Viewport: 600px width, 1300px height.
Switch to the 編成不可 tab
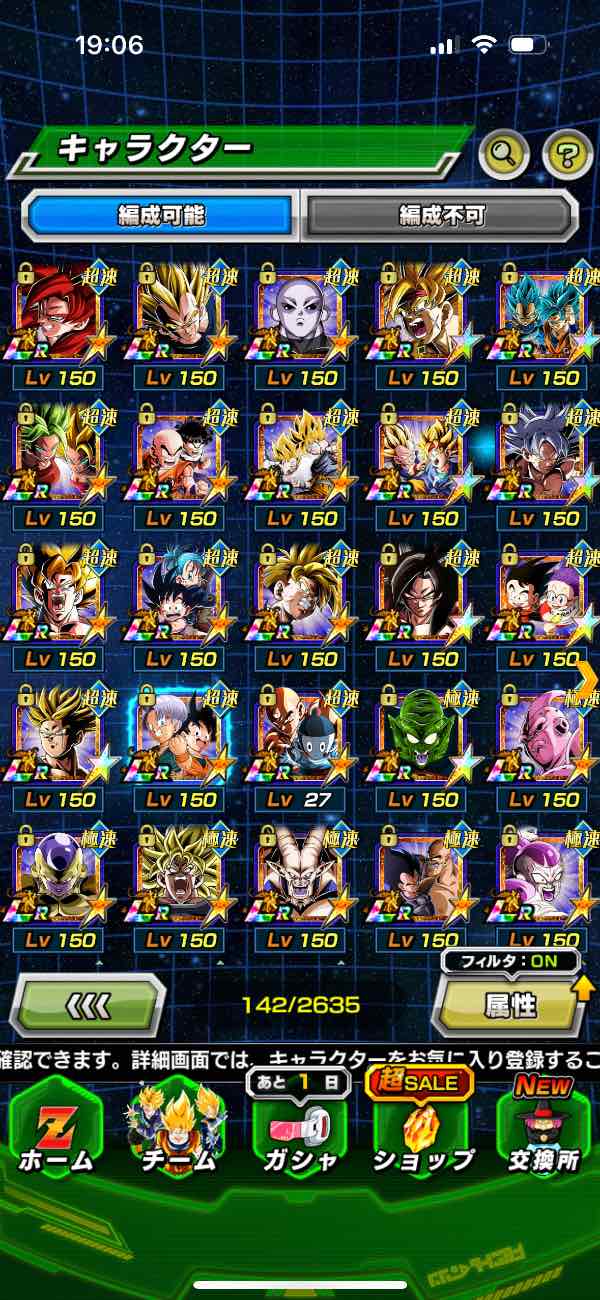[441, 213]
